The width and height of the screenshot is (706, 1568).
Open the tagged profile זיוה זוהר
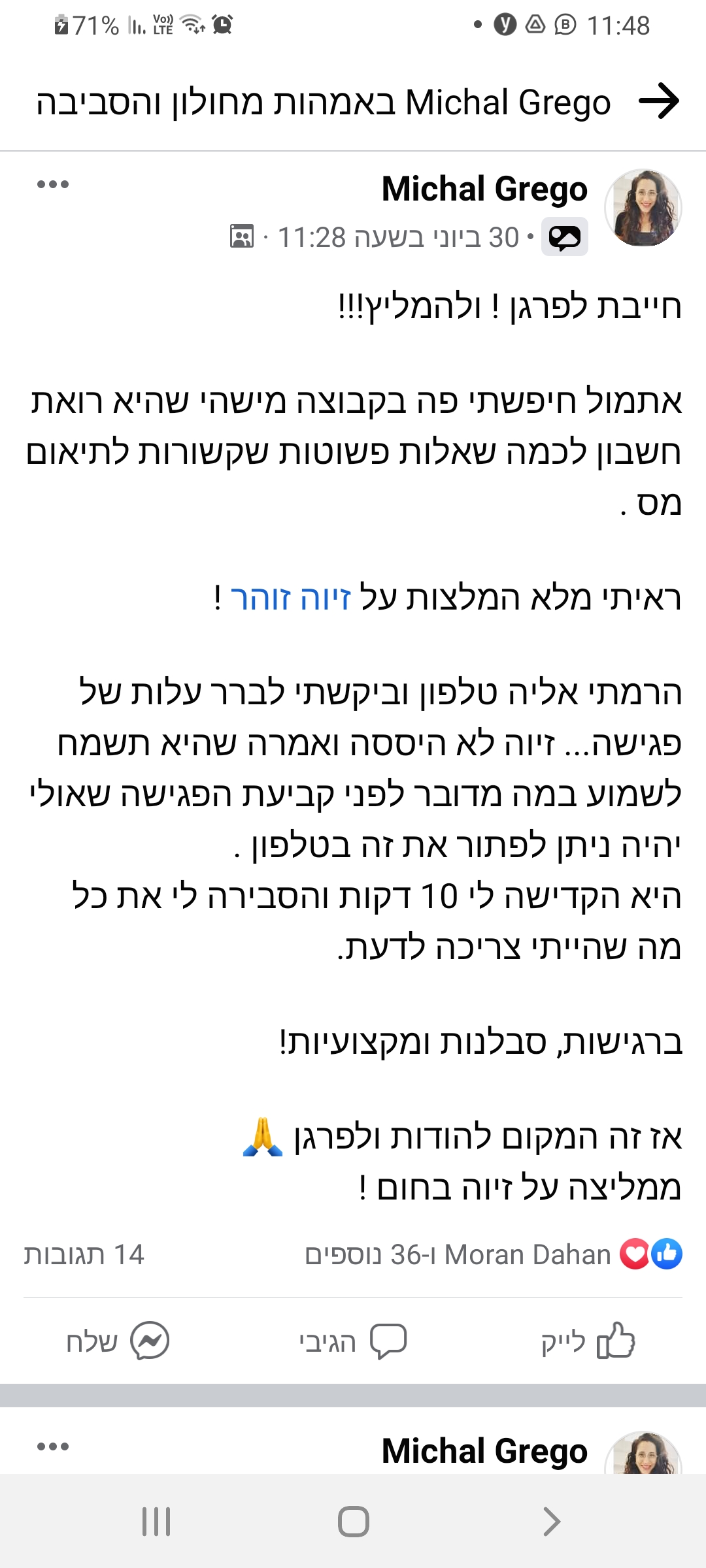pos(291,598)
